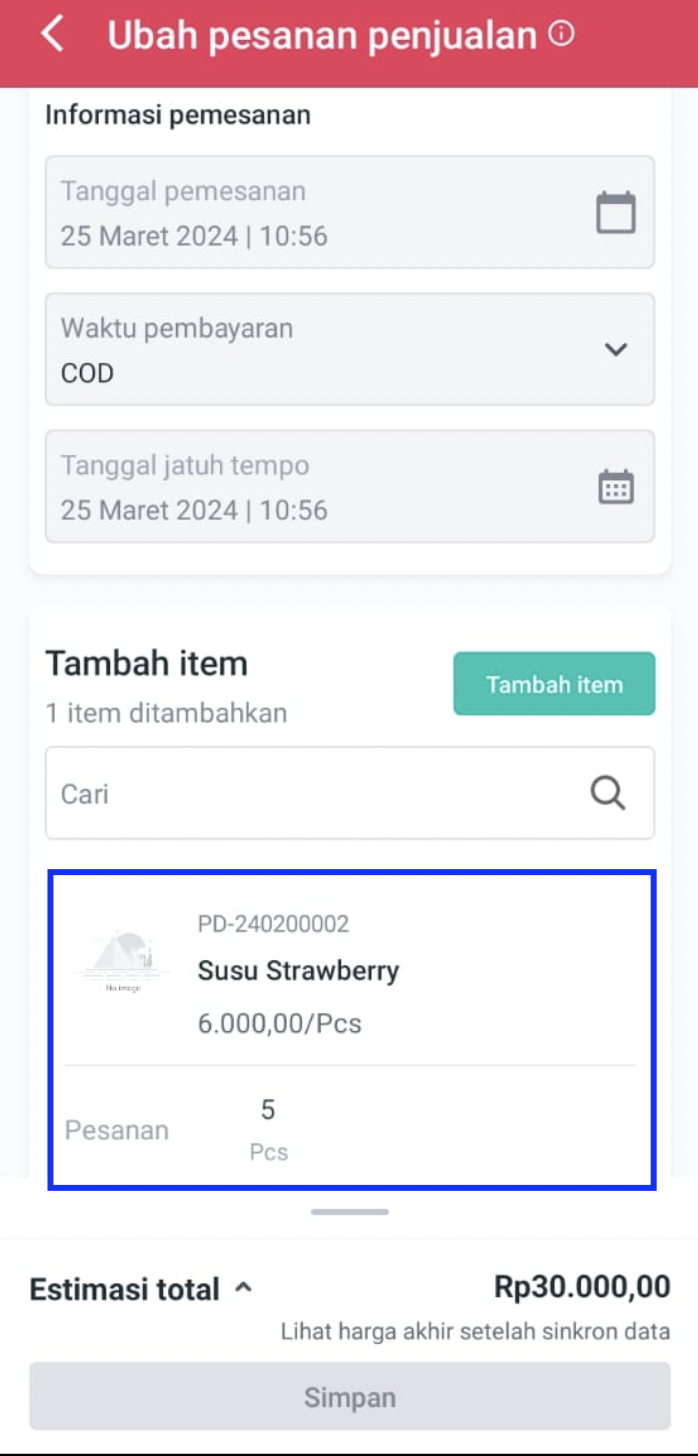
Task: Go back from Ubah pesanan penjualan
Action: [x=52, y=35]
